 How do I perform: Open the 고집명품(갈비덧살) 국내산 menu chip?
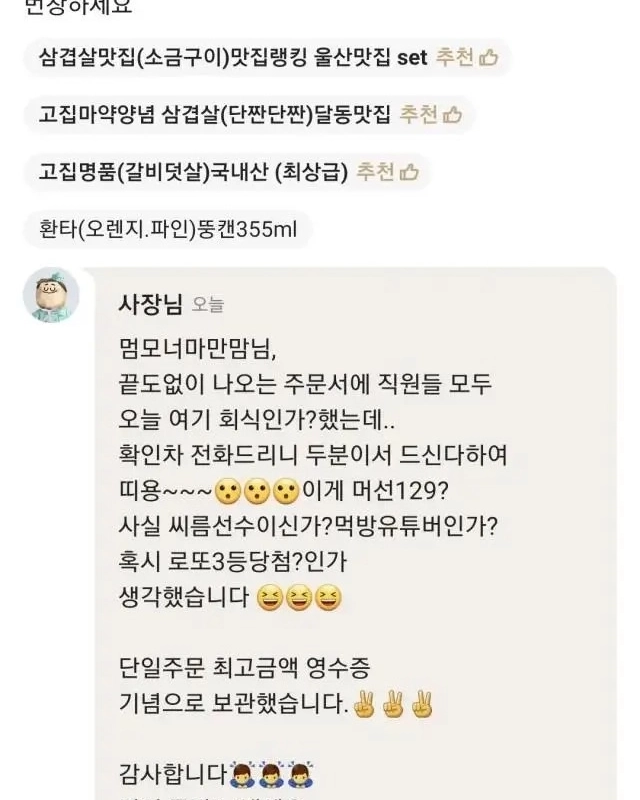point(187,172)
